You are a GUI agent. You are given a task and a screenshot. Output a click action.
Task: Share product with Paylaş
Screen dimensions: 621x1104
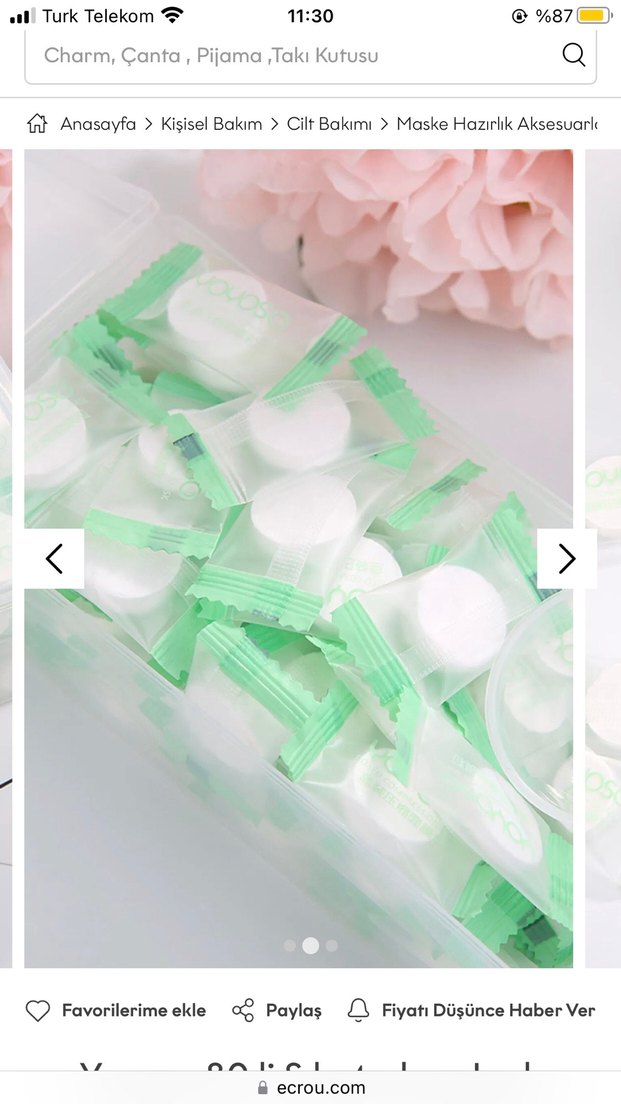pyautogui.click(x=277, y=1010)
